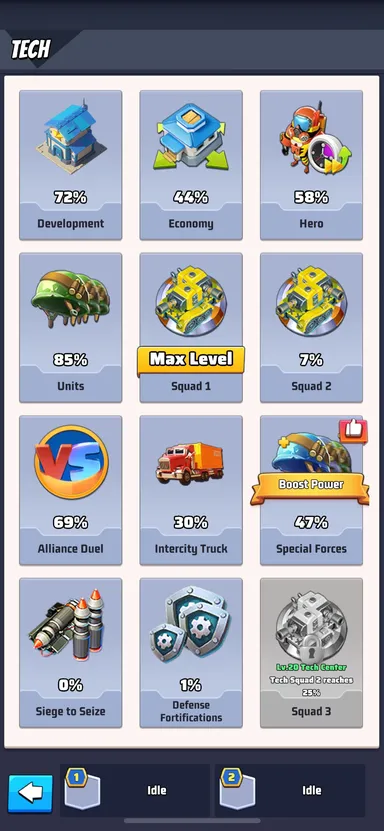The image size is (384, 831).
Task: Select idle research queue 1
Action: coord(135,790)
